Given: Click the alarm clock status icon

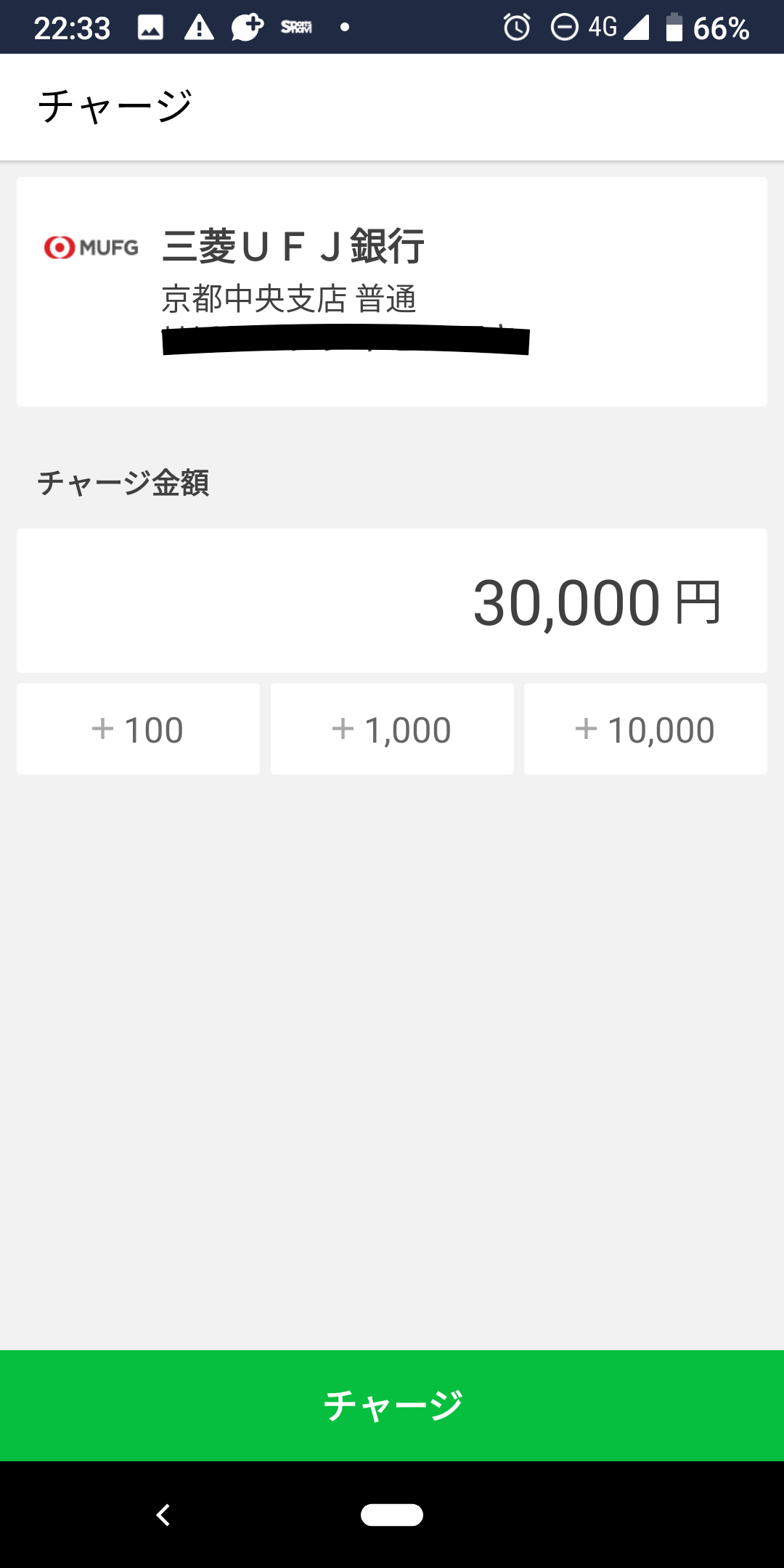Looking at the screenshot, I should 517,28.
